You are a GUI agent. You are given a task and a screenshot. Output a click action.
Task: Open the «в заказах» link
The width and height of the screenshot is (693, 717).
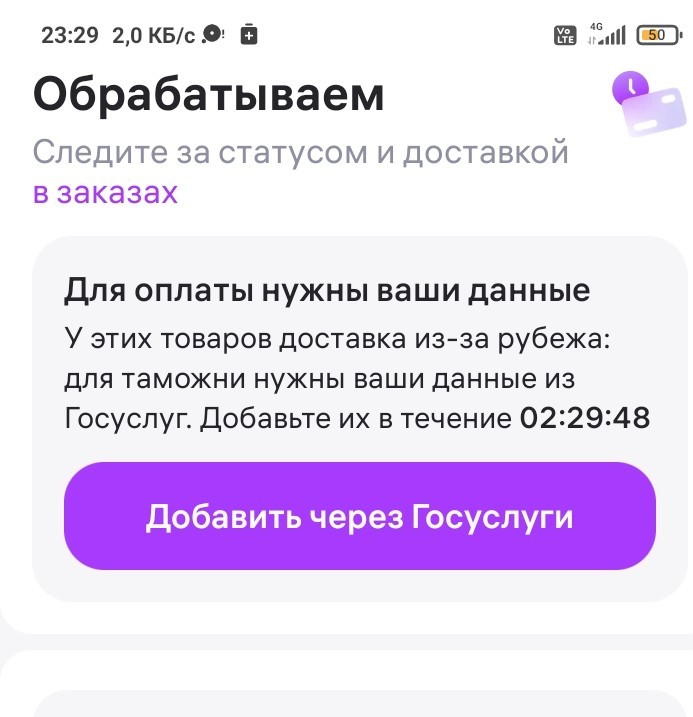tap(105, 192)
